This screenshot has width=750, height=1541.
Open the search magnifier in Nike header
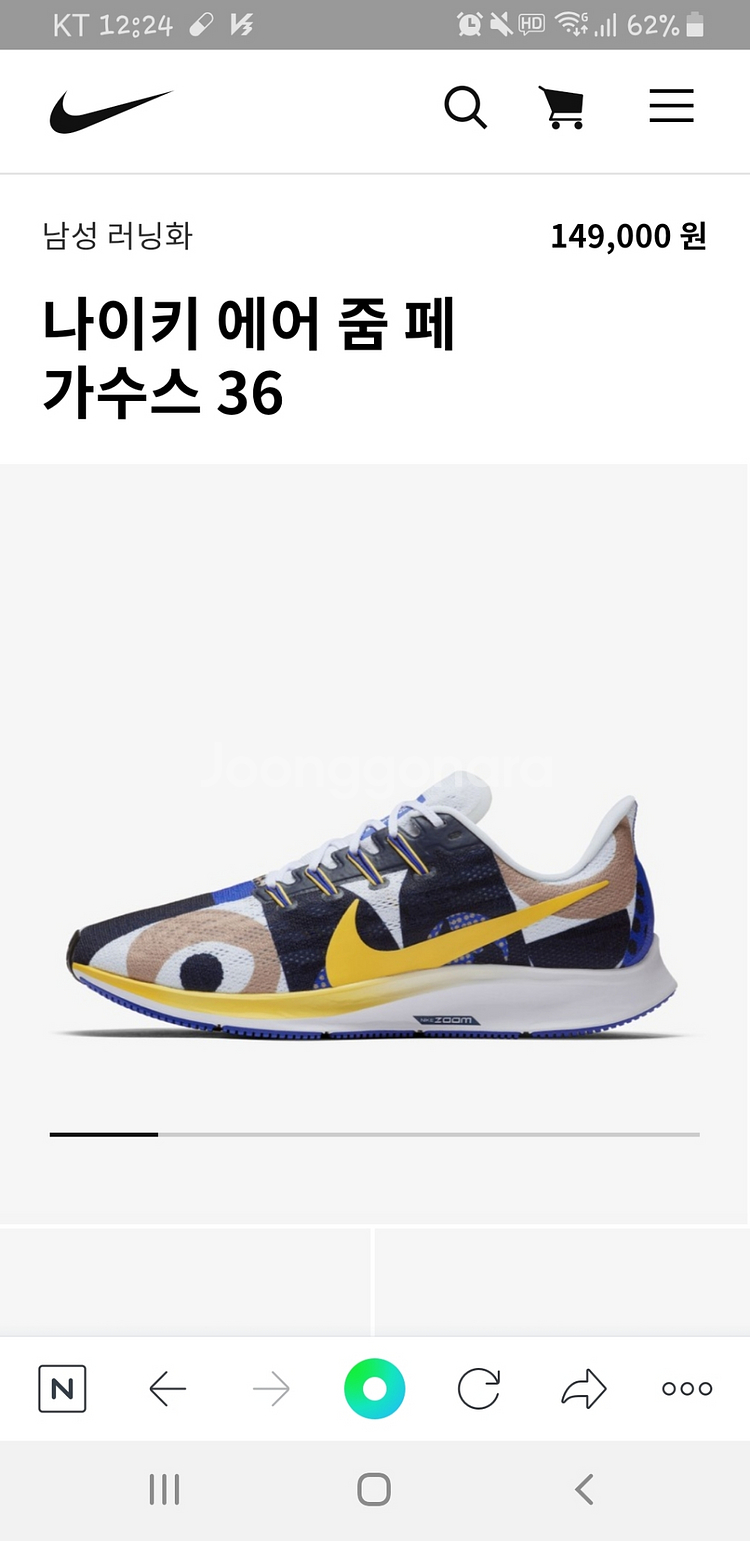465,107
